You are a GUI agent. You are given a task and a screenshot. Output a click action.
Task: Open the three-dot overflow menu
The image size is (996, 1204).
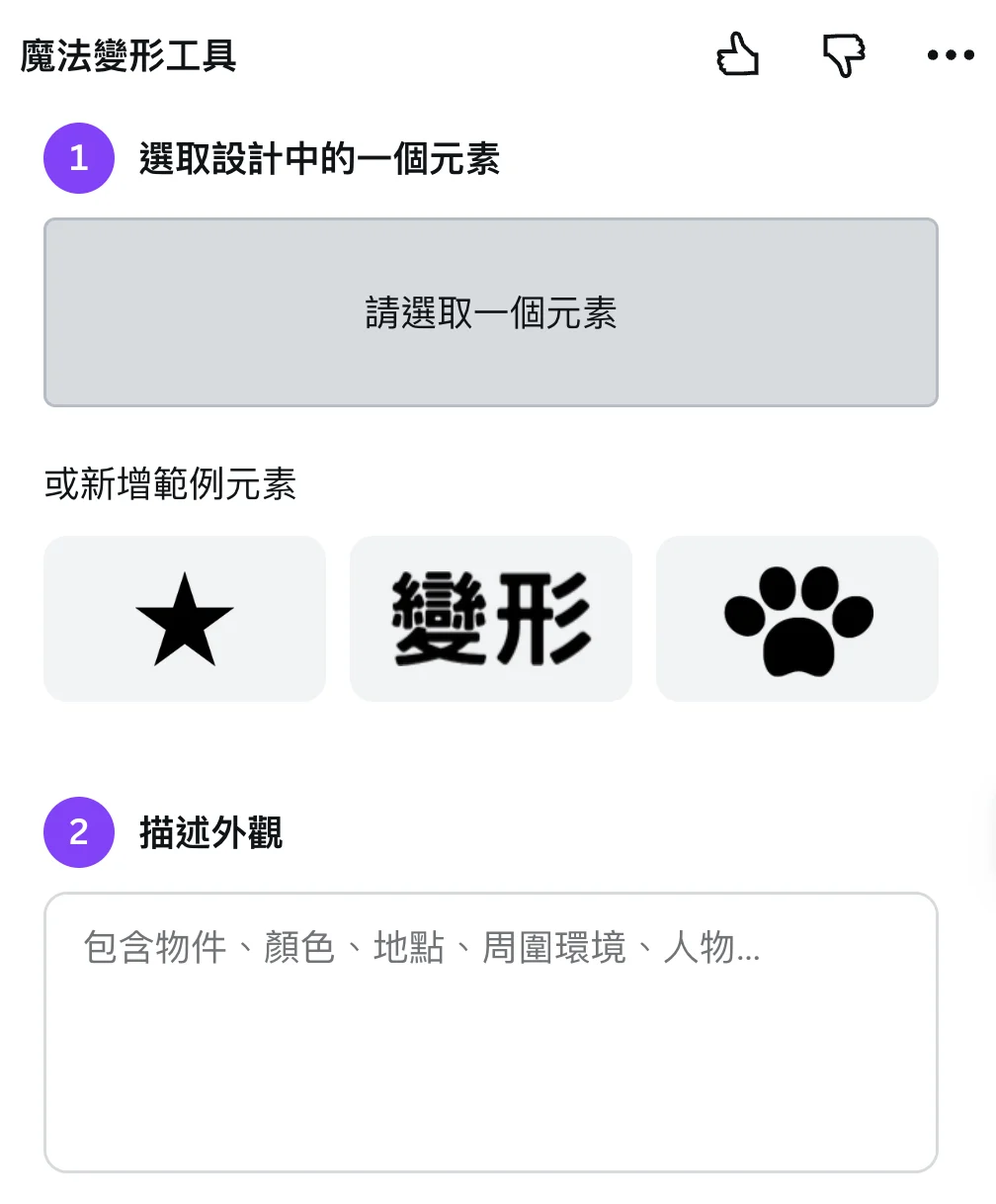point(951,55)
